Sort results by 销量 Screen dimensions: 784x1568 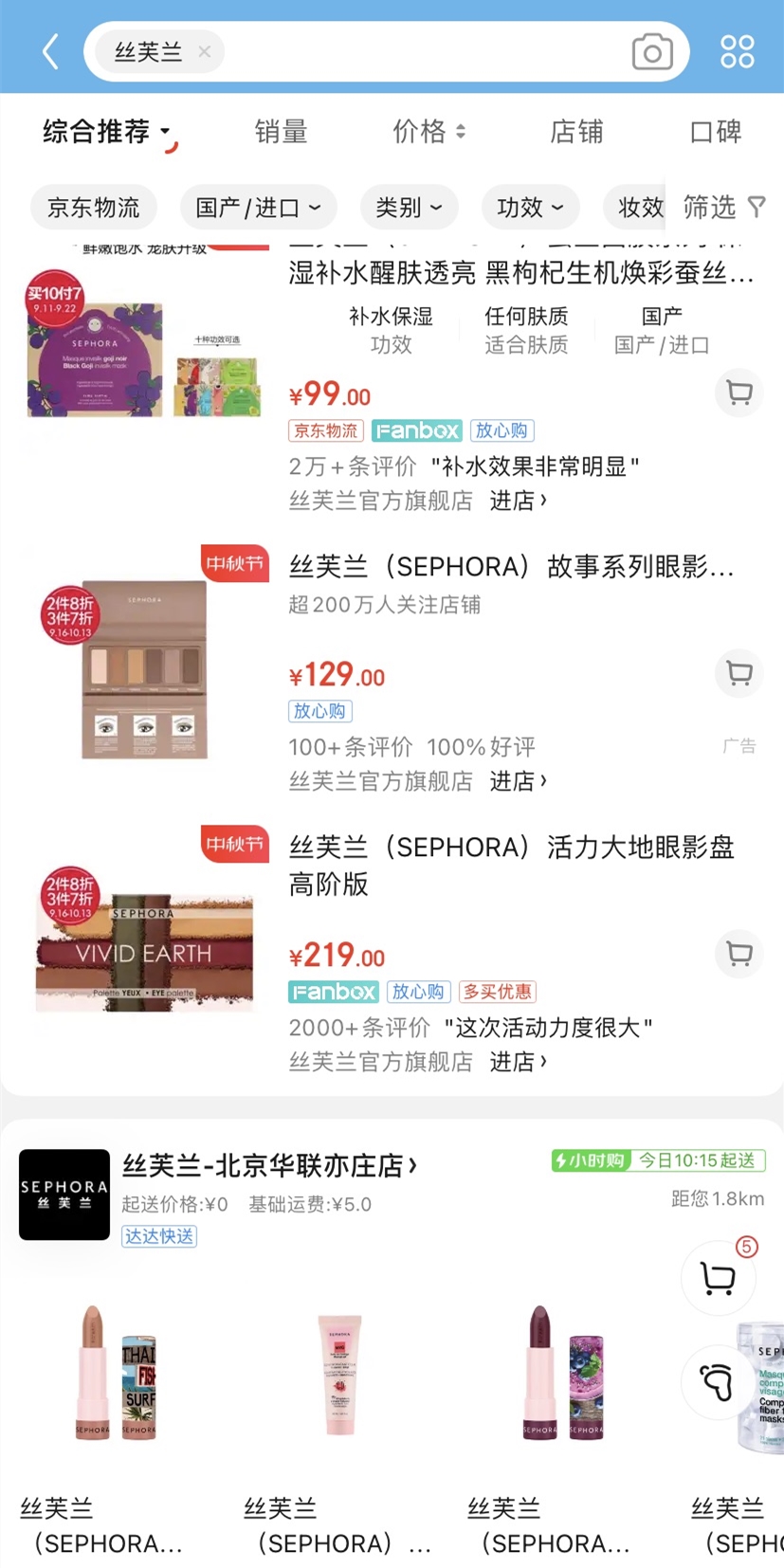pos(281,132)
